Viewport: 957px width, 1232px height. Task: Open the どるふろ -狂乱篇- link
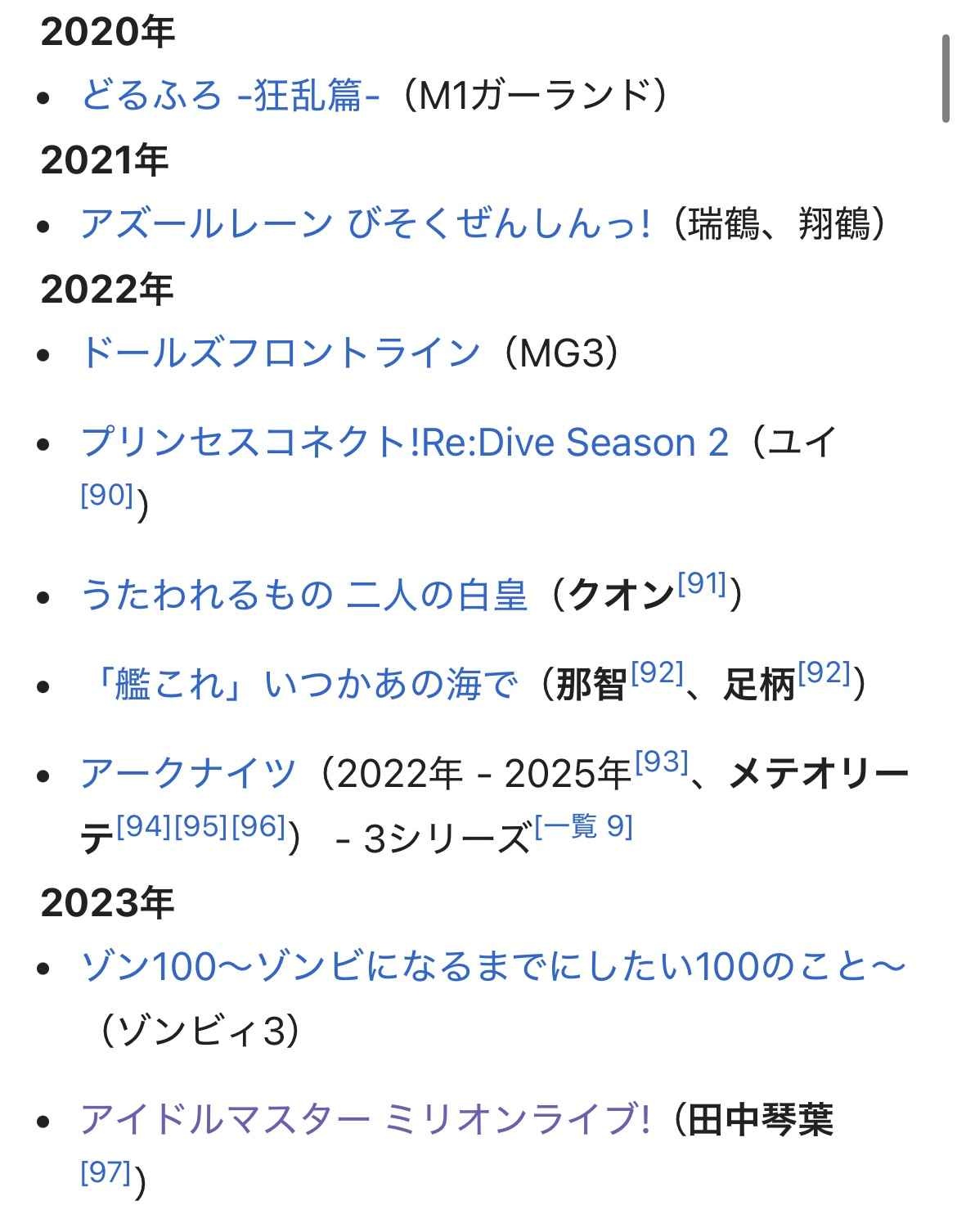(230, 96)
